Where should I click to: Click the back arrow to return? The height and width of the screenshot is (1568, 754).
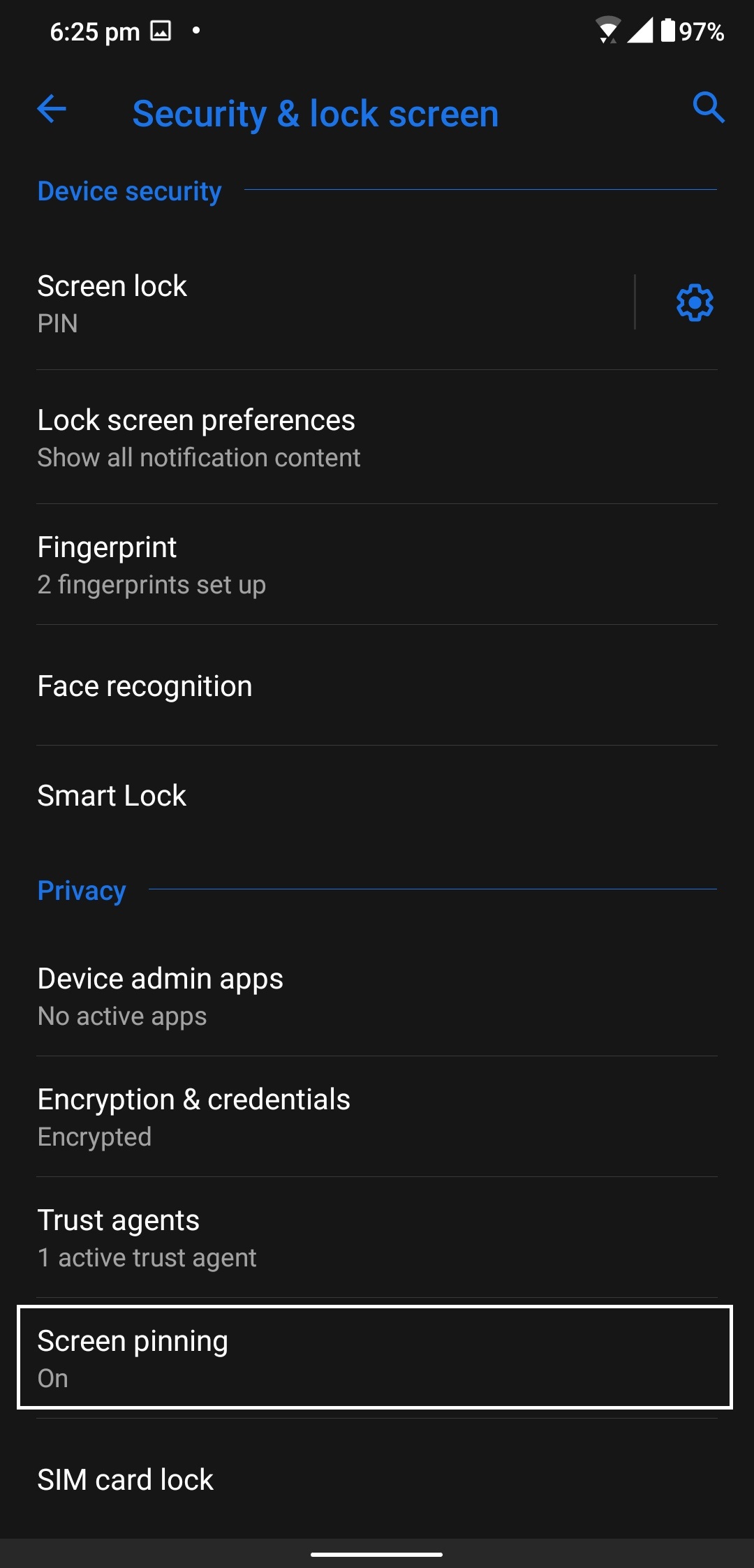50,108
